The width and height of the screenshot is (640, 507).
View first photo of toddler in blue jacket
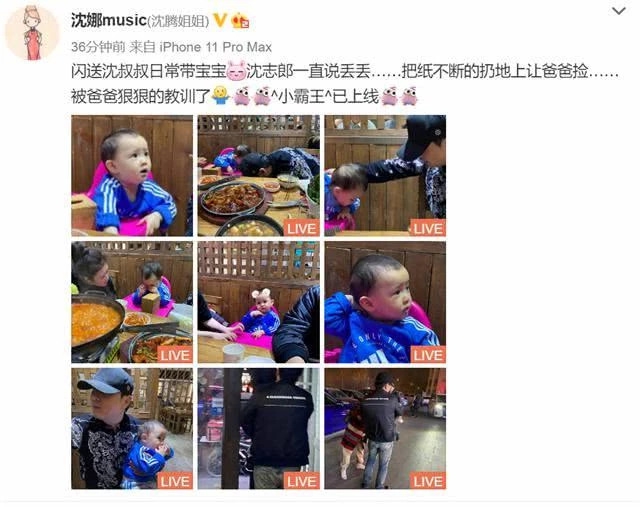[131, 175]
